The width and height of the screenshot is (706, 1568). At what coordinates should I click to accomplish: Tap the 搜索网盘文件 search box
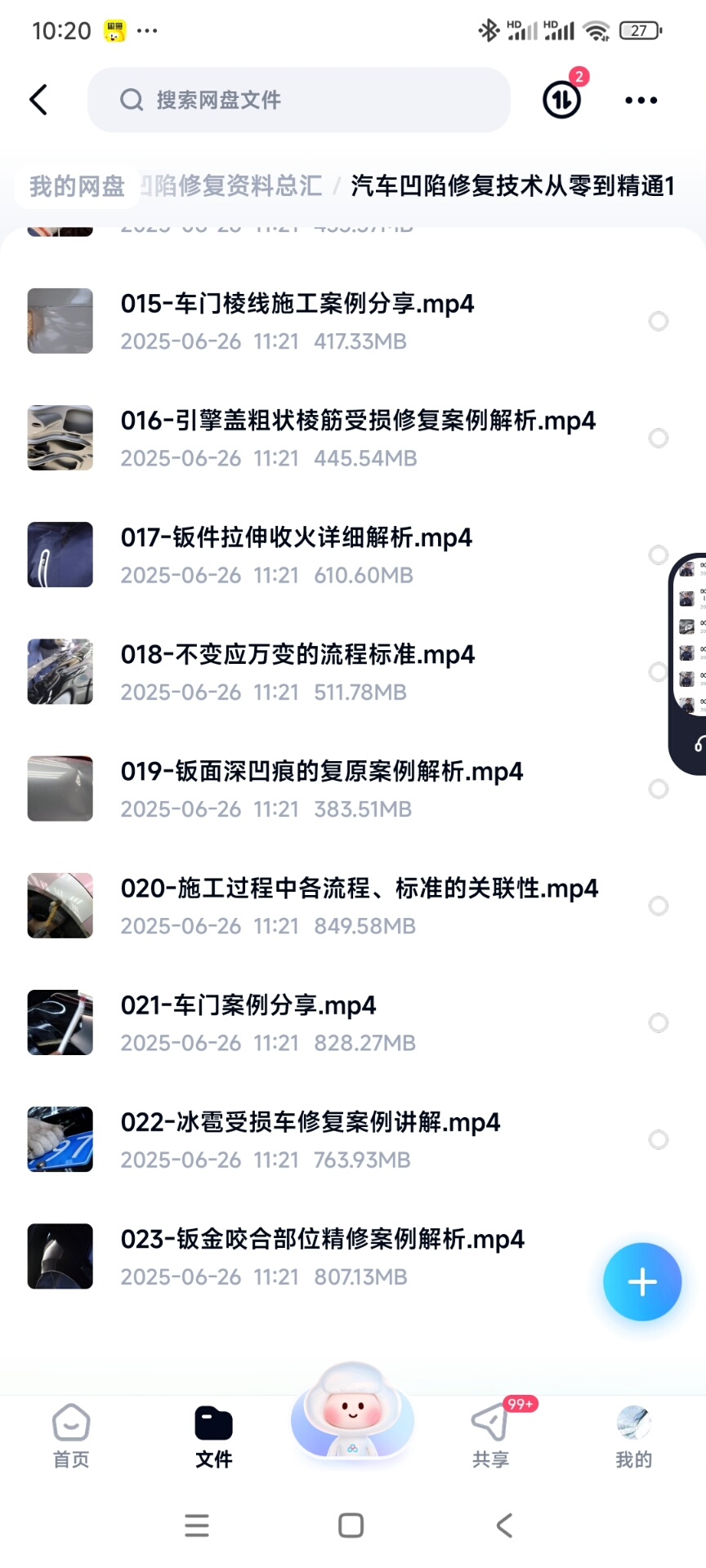(298, 100)
